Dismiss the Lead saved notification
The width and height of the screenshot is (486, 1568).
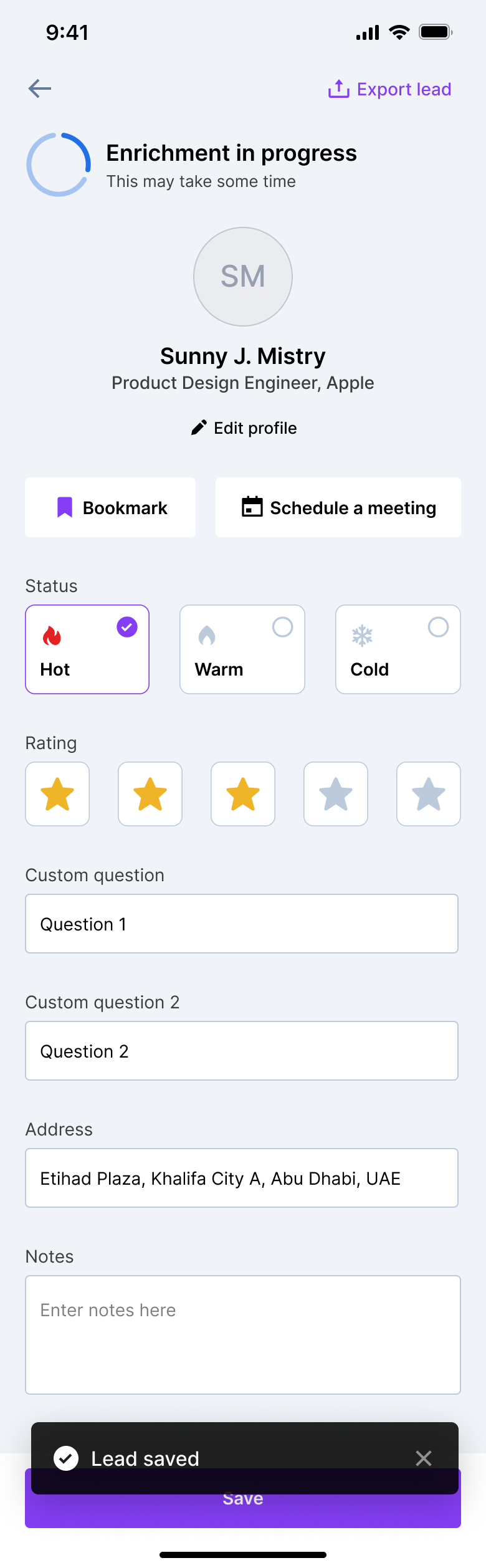pyautogui.click(x=424, y=1458)
